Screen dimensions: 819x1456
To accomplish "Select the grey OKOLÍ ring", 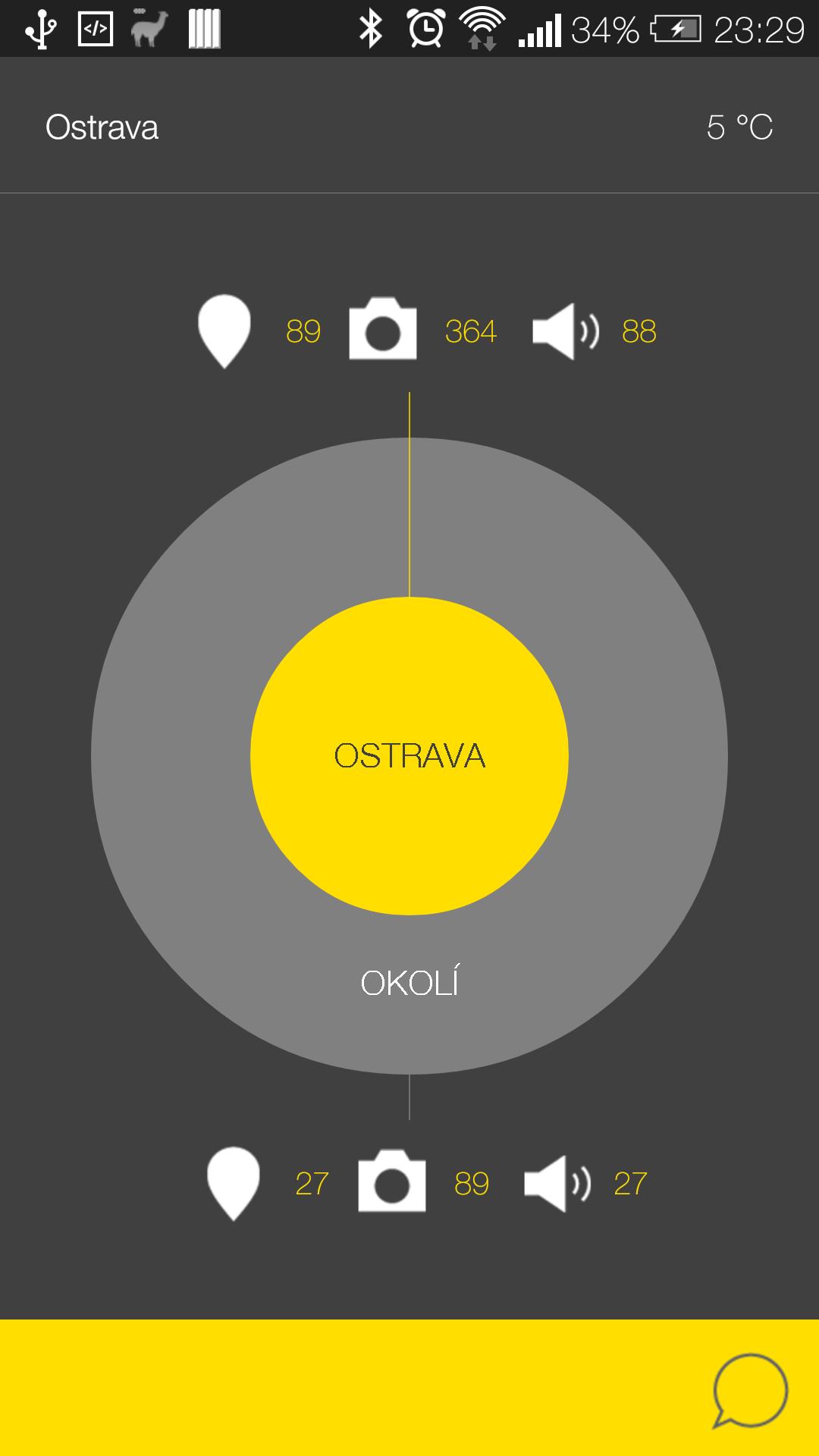I will click(409, 983).
